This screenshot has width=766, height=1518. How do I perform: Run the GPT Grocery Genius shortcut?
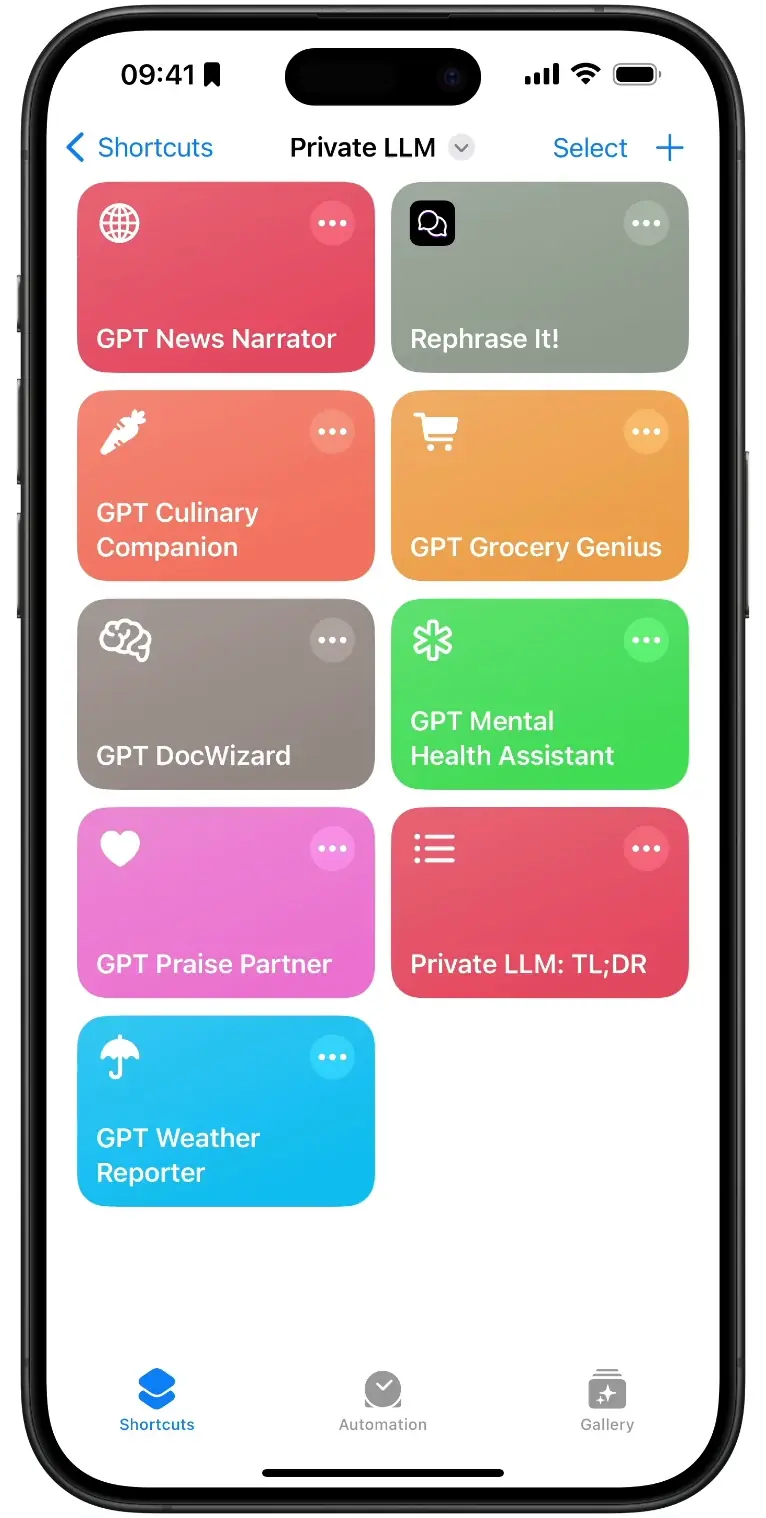coord(540,486)
